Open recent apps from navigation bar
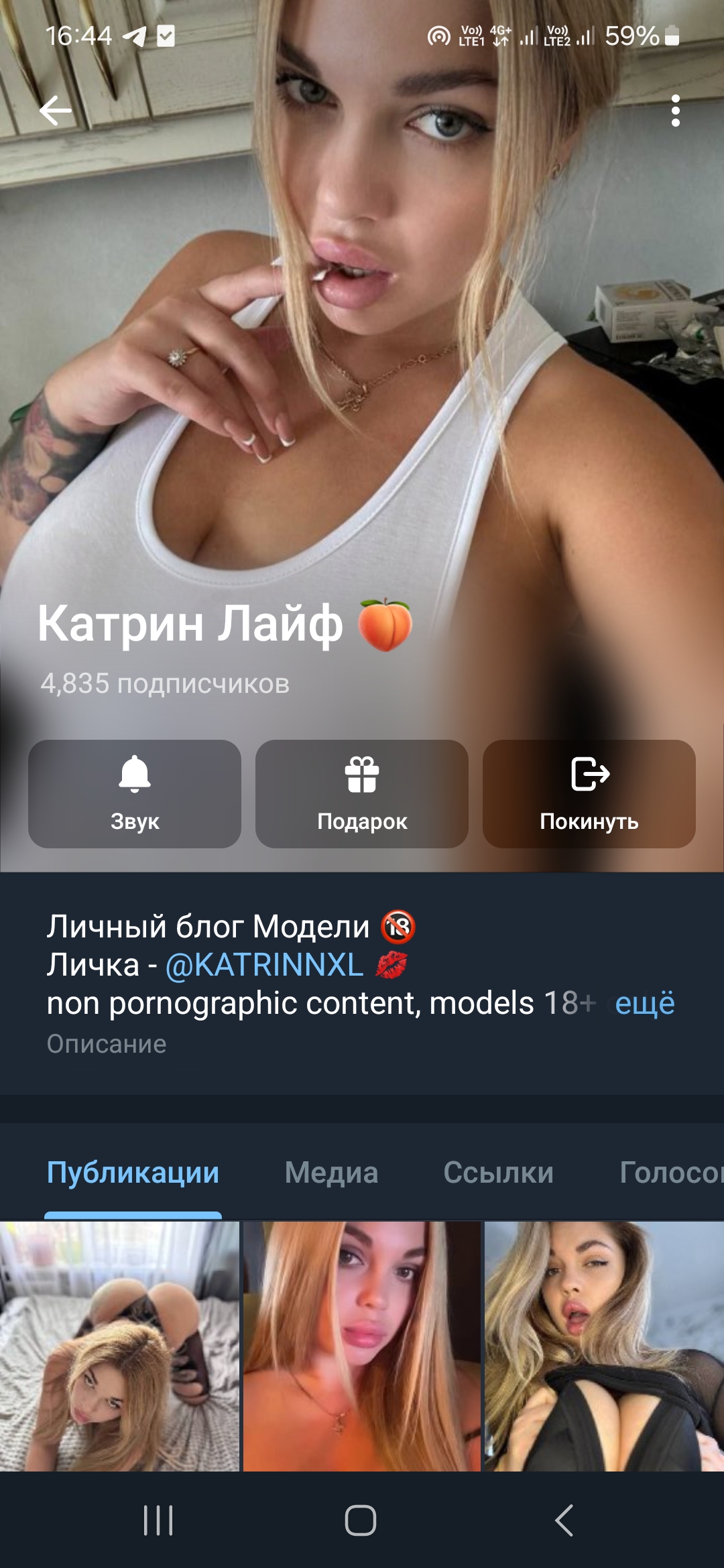 click(x=158, y=1520)
